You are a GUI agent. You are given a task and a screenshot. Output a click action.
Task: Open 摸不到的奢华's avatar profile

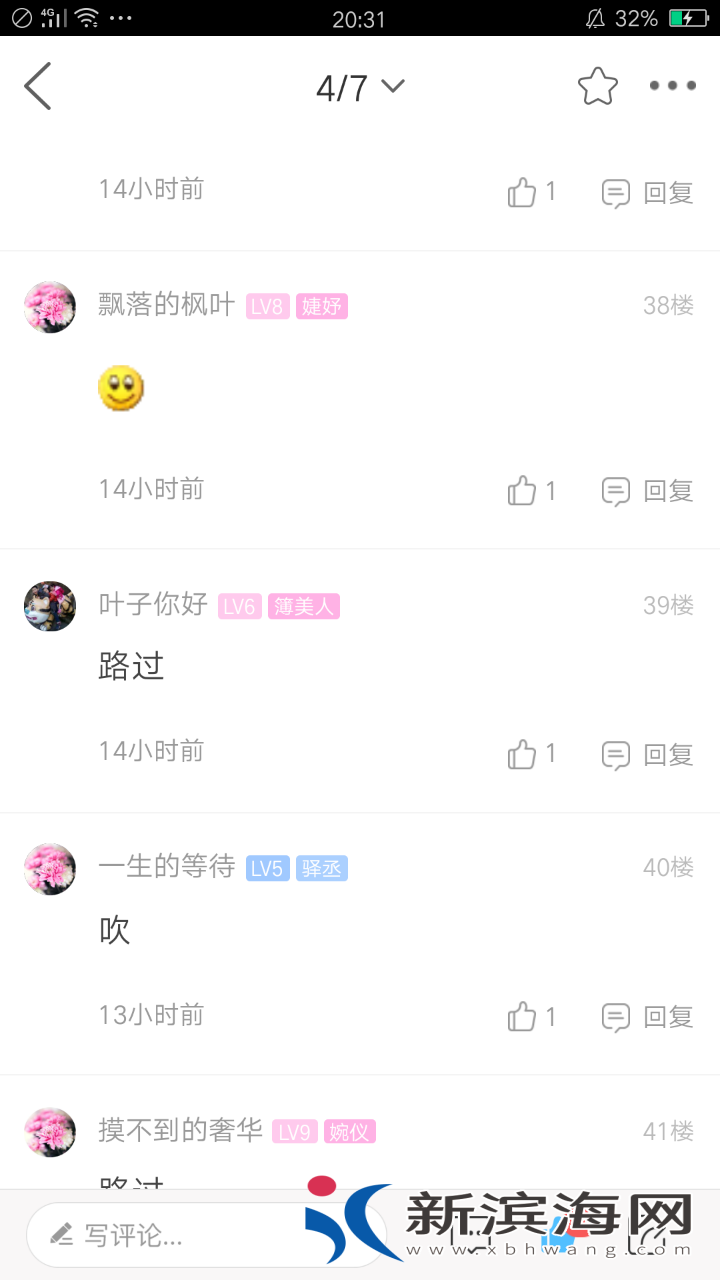coord(50,1132)
